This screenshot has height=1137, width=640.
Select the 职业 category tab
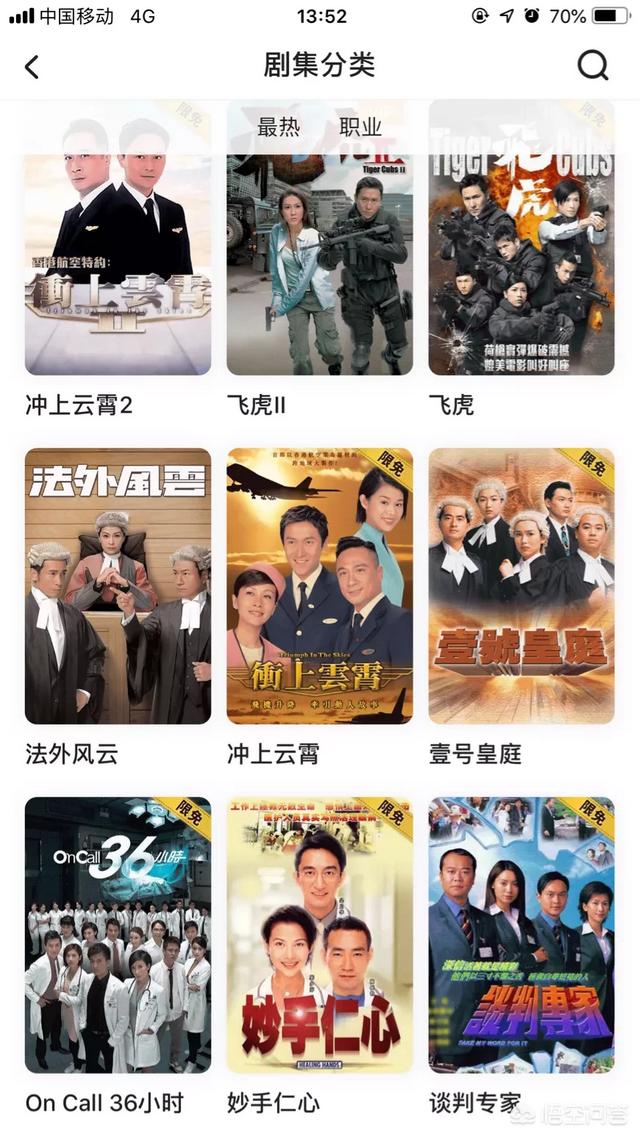(361, 127)
